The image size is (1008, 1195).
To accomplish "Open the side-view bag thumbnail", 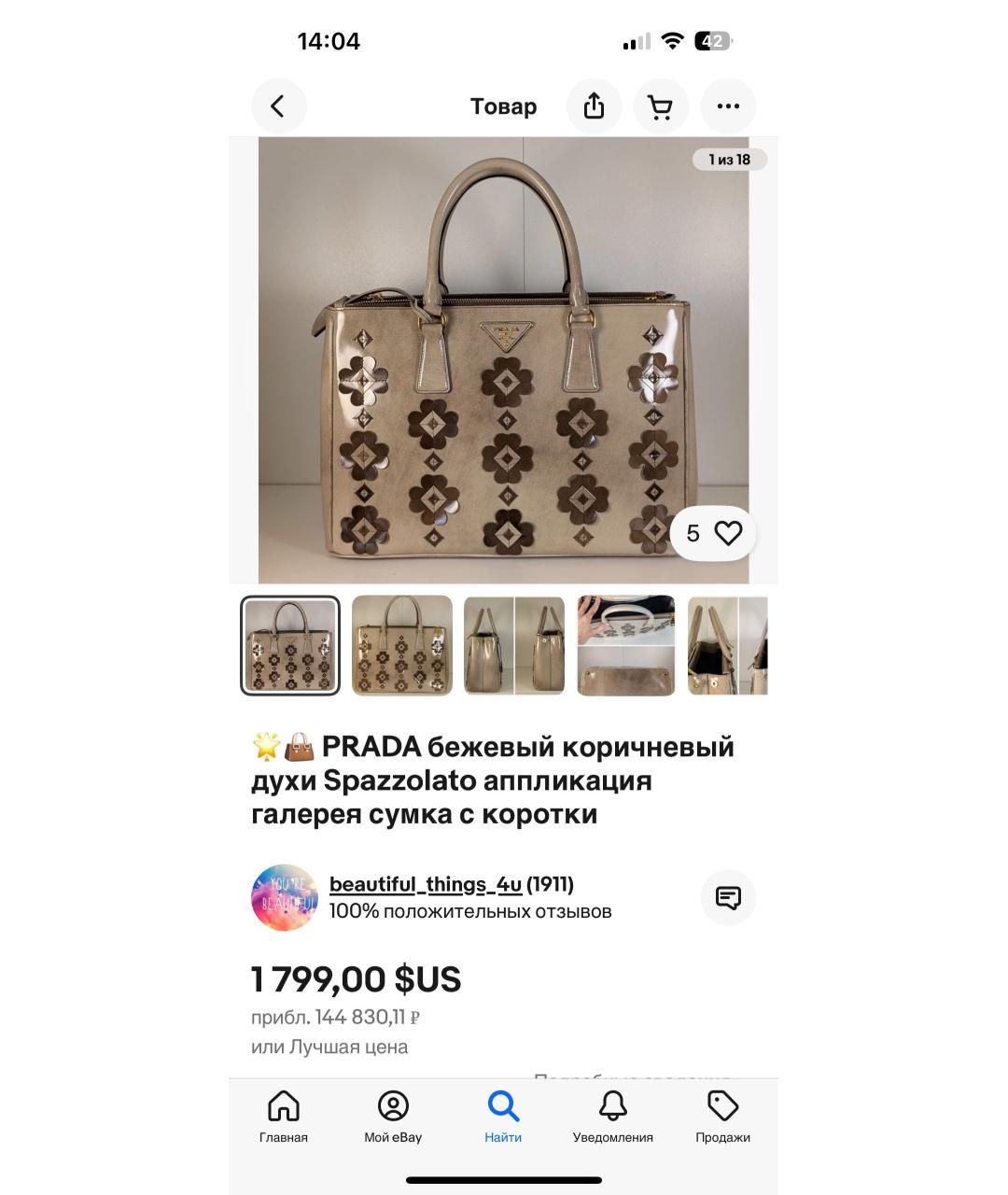I will (513, 645).
